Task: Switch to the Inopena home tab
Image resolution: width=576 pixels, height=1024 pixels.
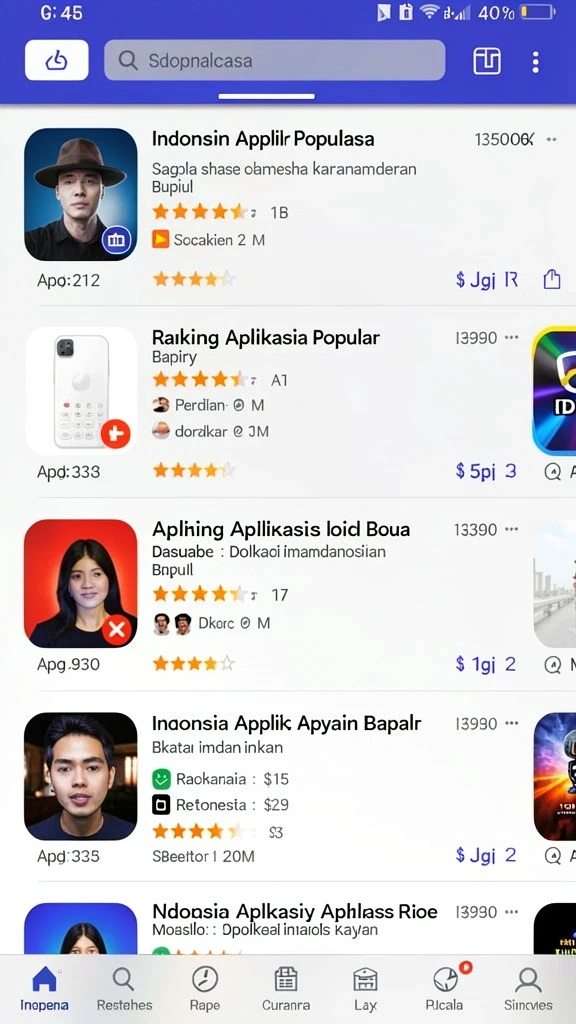Action: (x=44, y=989)
